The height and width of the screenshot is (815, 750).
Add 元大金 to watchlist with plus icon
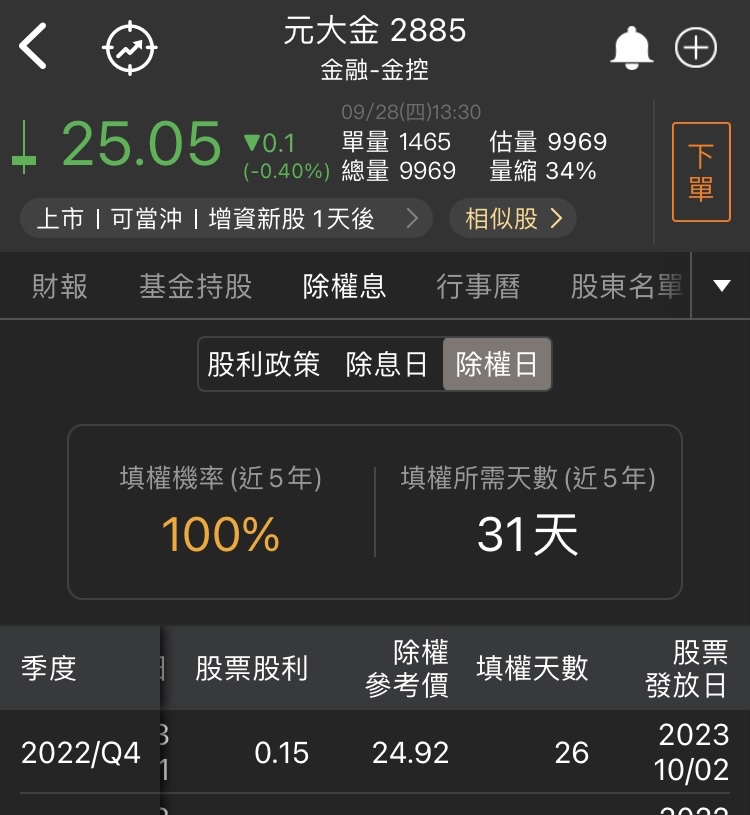pyautogui.click(x=696, y=47)
